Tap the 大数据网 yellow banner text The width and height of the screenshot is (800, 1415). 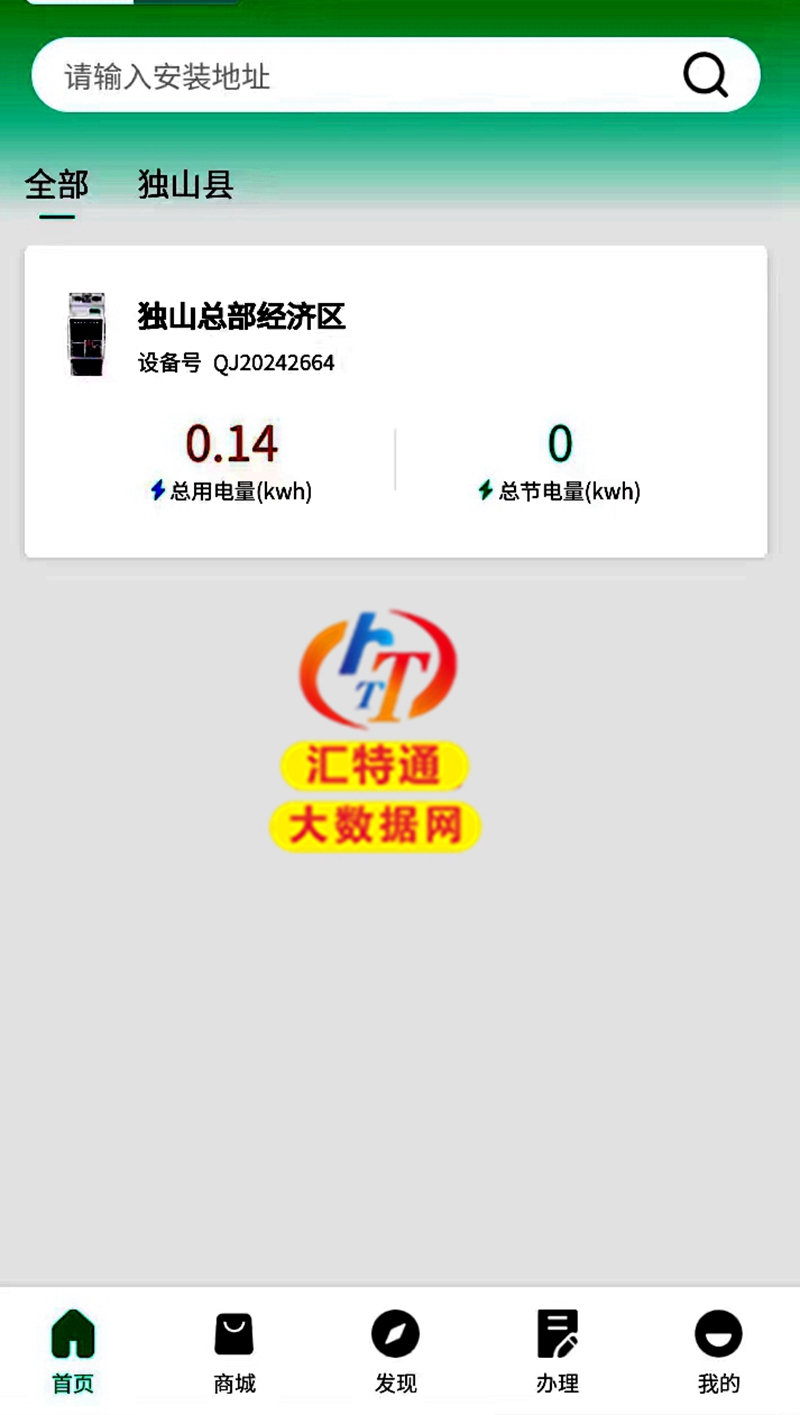(x=375, y=827)
